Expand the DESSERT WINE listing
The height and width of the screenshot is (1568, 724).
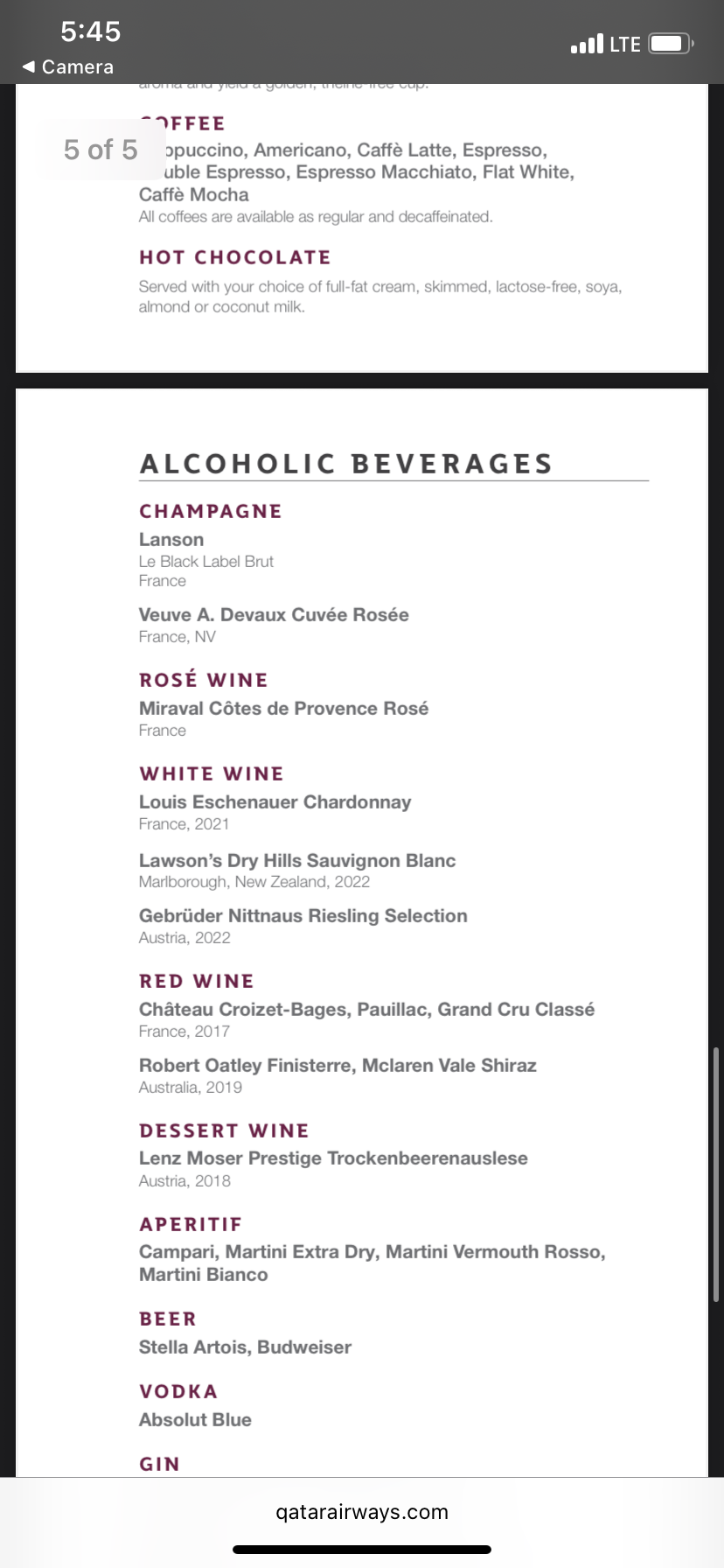pyautogui.click(x=224, y=1130)
